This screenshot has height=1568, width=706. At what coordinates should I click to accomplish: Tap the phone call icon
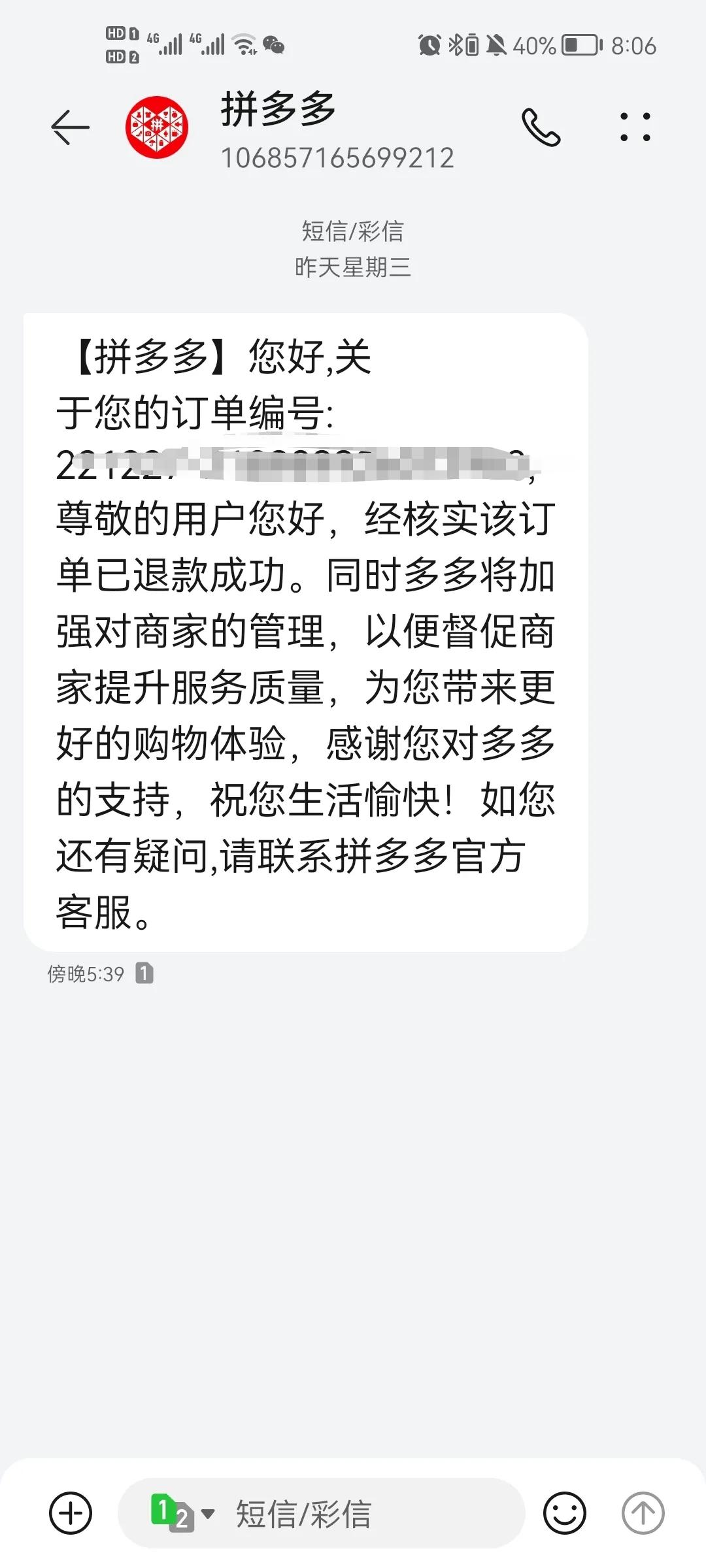point(541,127)
